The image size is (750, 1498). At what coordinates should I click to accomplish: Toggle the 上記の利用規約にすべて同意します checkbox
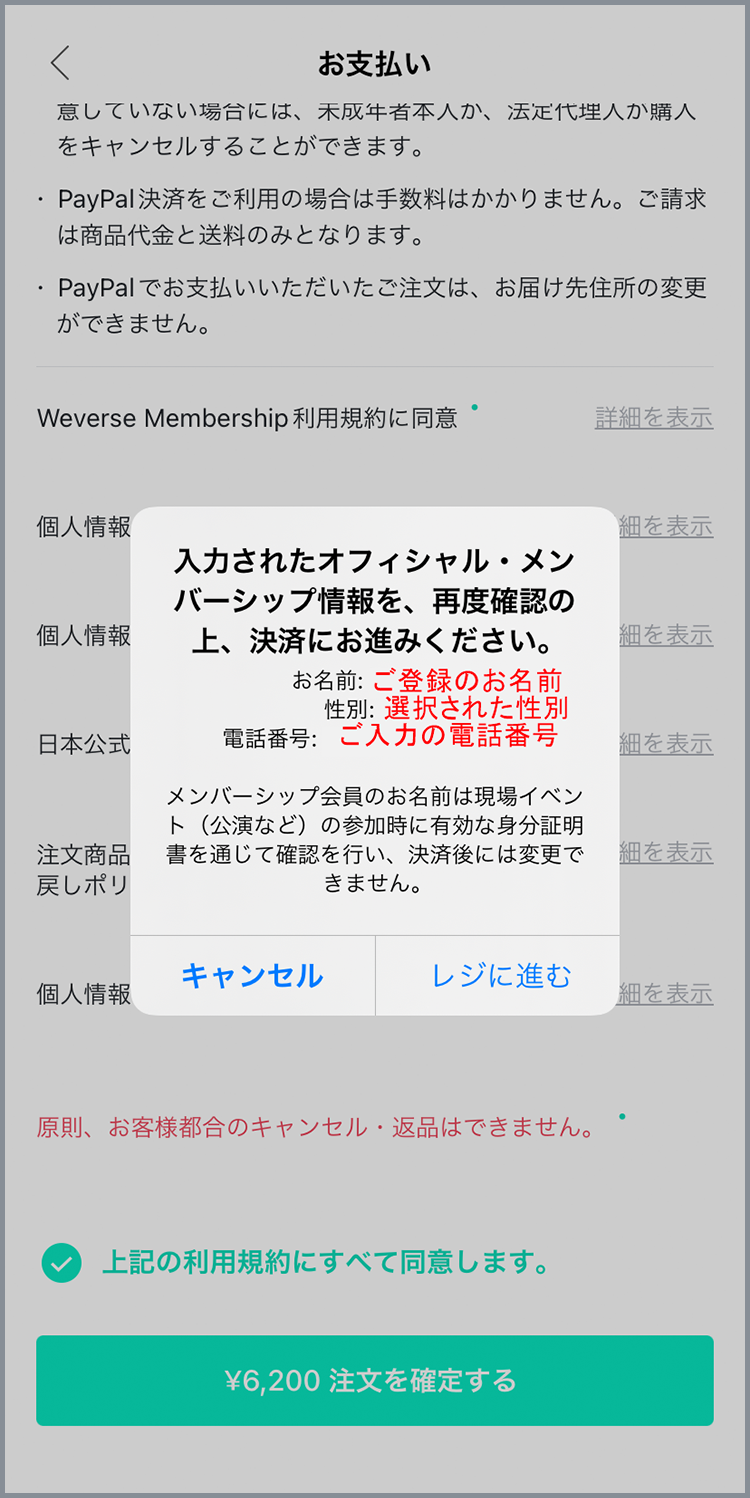pyautogui.click(x=62, y=1263)
